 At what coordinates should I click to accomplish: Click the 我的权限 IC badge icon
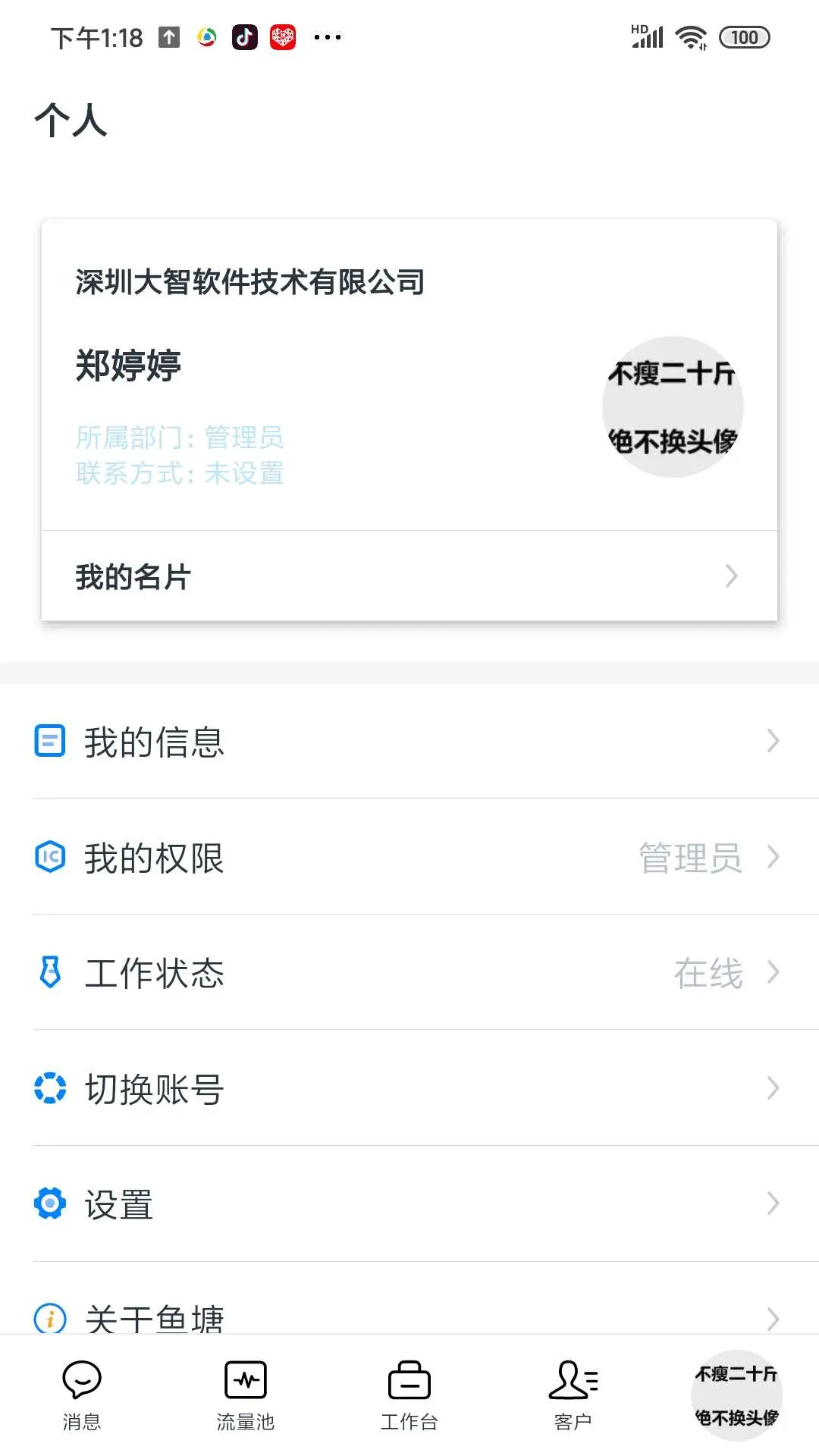[49, 857]
